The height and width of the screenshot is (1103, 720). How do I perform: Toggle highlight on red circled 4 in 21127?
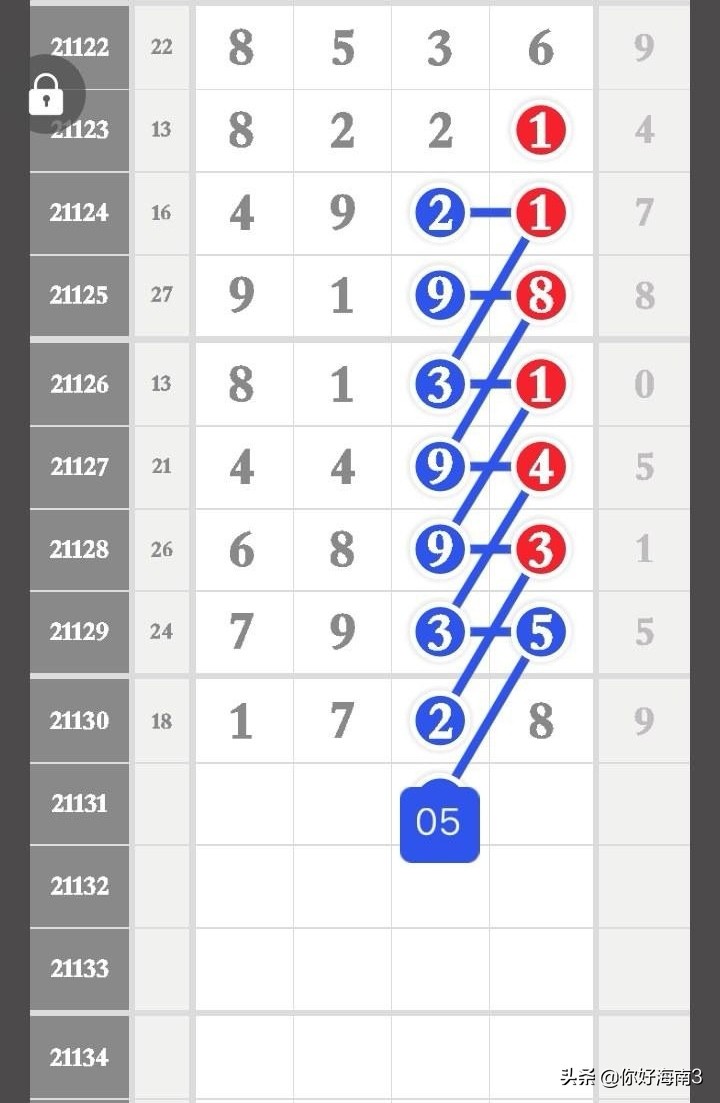click(540, 466)
